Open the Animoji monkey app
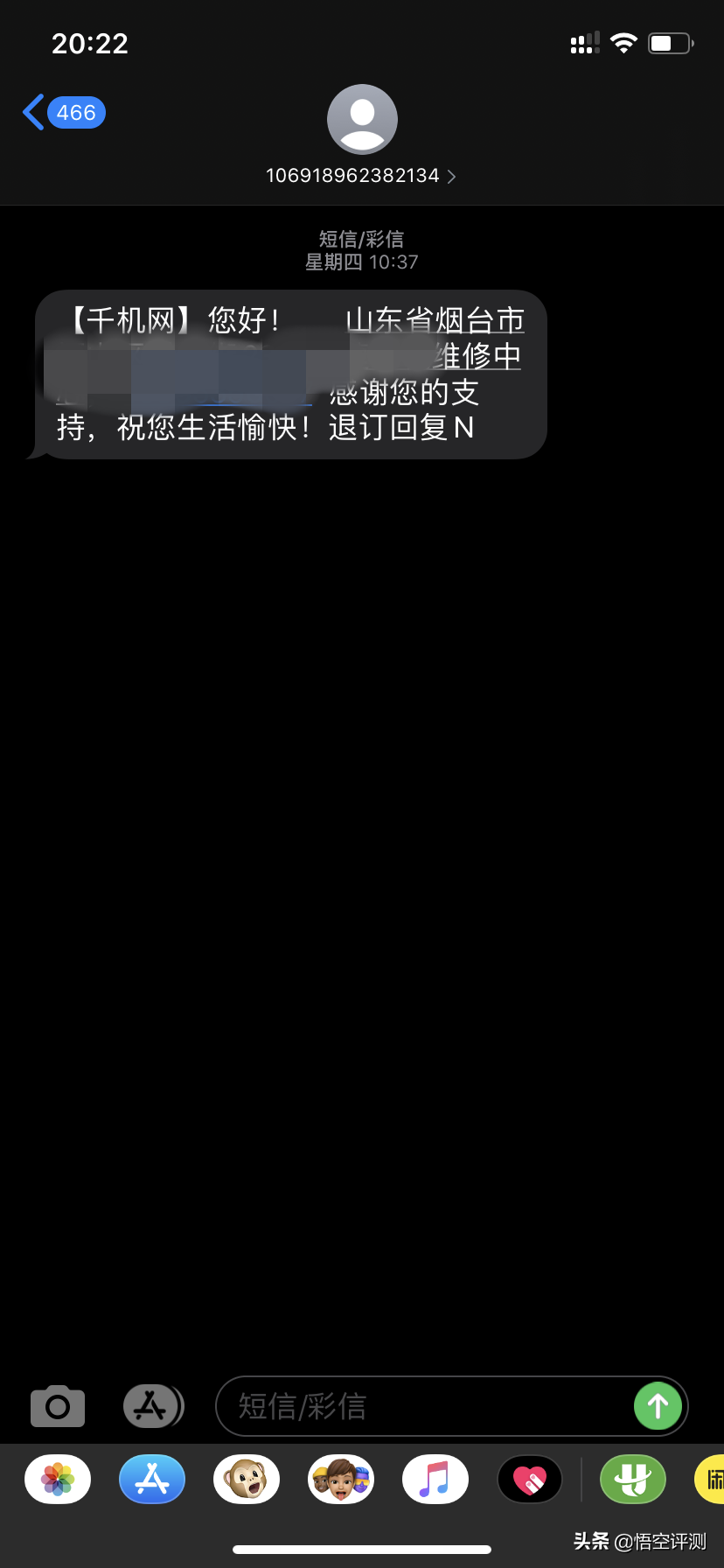 tap(247, 1480)
